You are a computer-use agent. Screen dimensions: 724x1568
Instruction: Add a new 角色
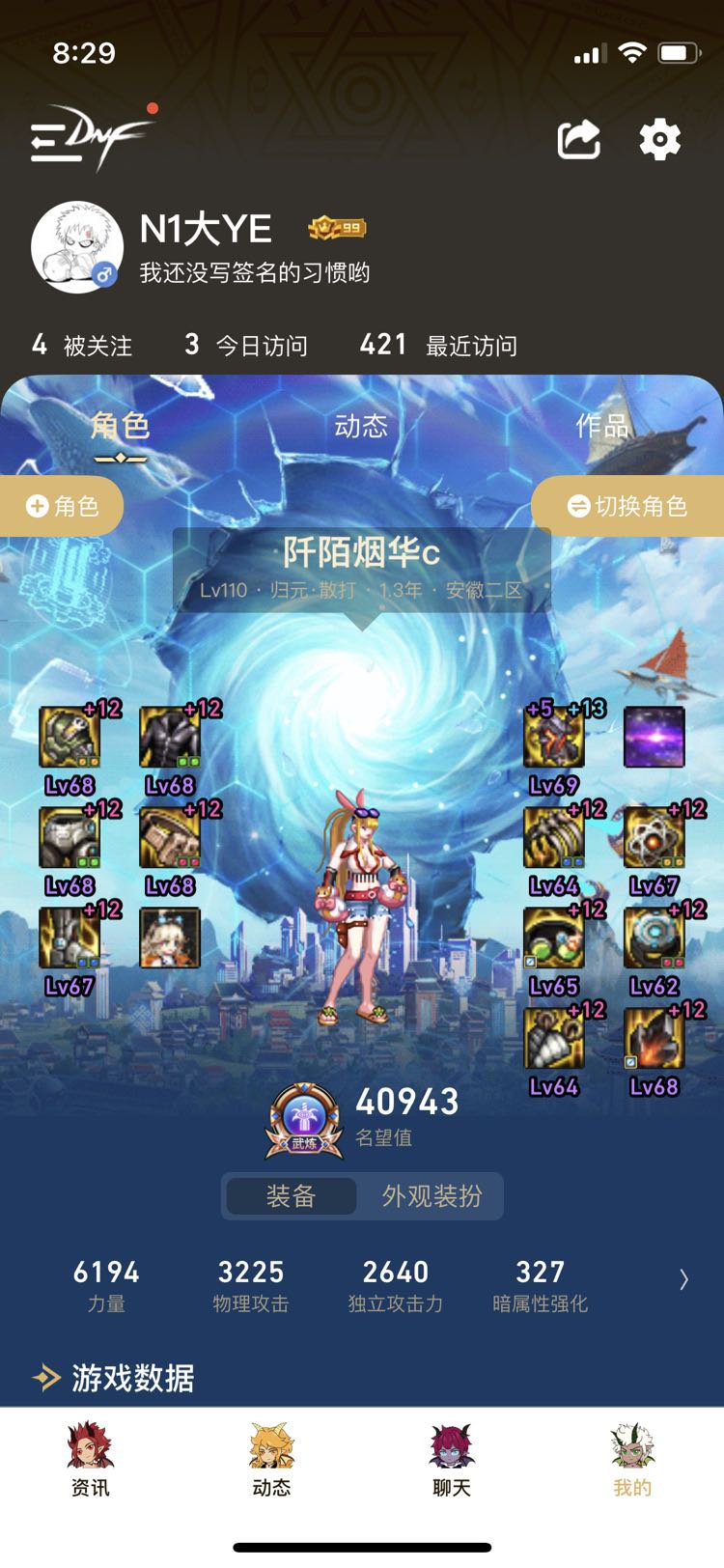(62, 506)
